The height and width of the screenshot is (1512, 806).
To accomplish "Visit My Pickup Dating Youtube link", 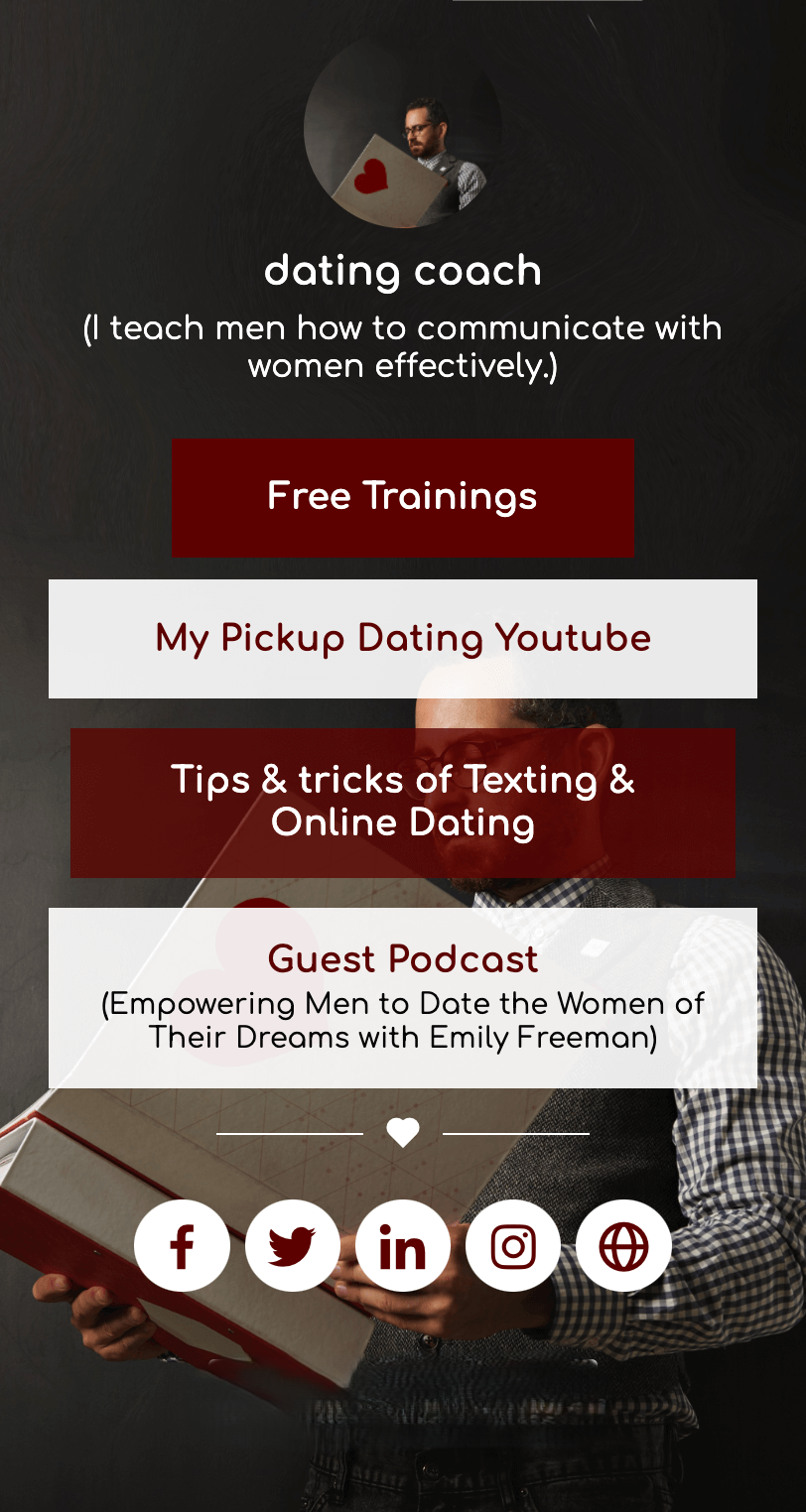I will [402, 639].
